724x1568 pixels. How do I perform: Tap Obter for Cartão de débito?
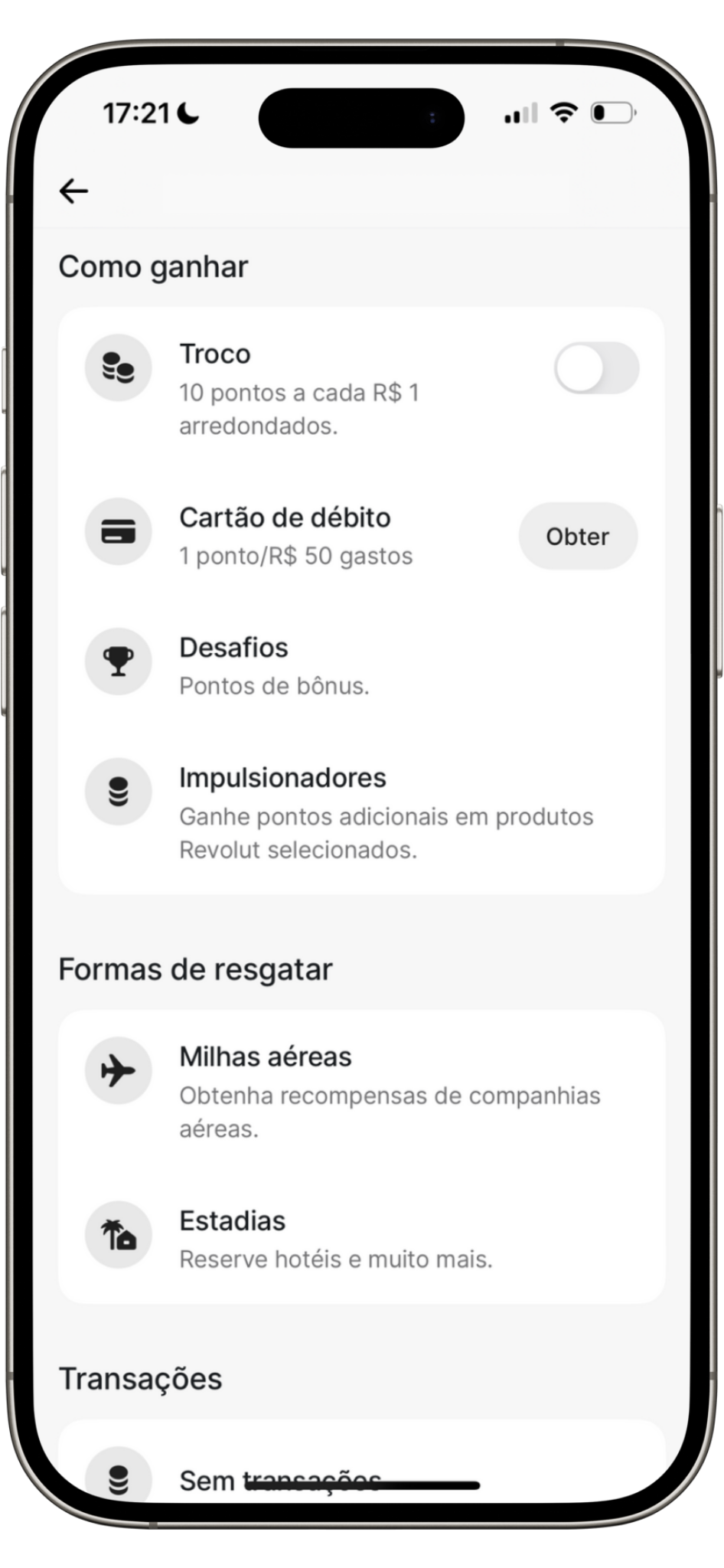[x=578, y=536]
